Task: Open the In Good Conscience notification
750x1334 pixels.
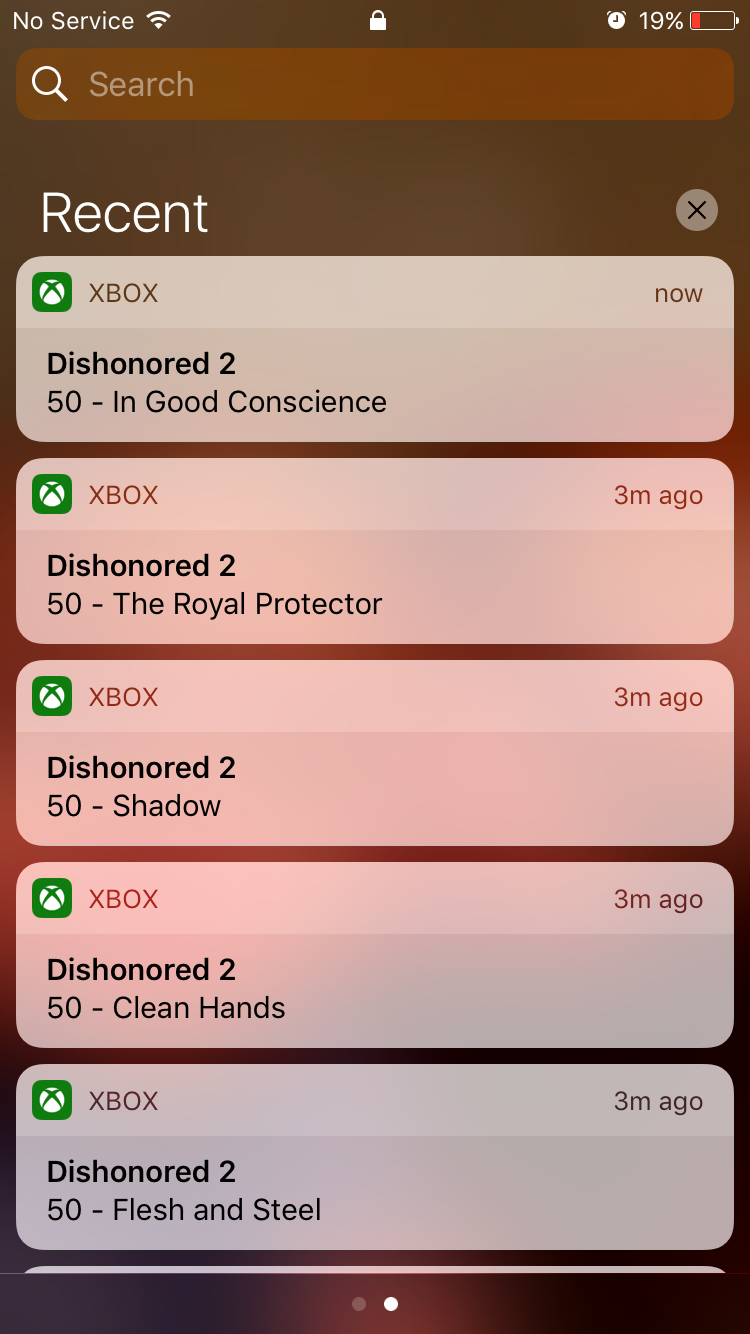Action: pos(375,349)
